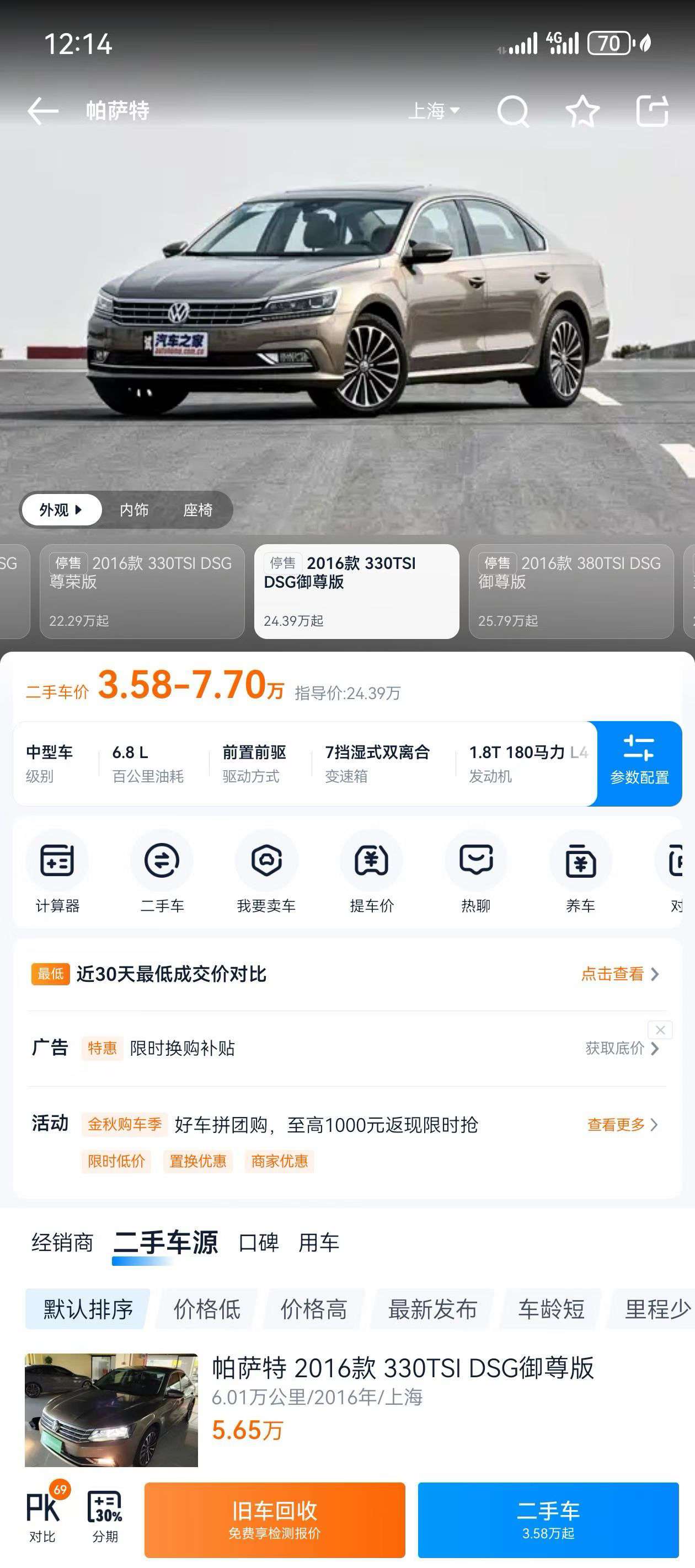Switch to the 经销商 tab

[x=62, y=1242]
